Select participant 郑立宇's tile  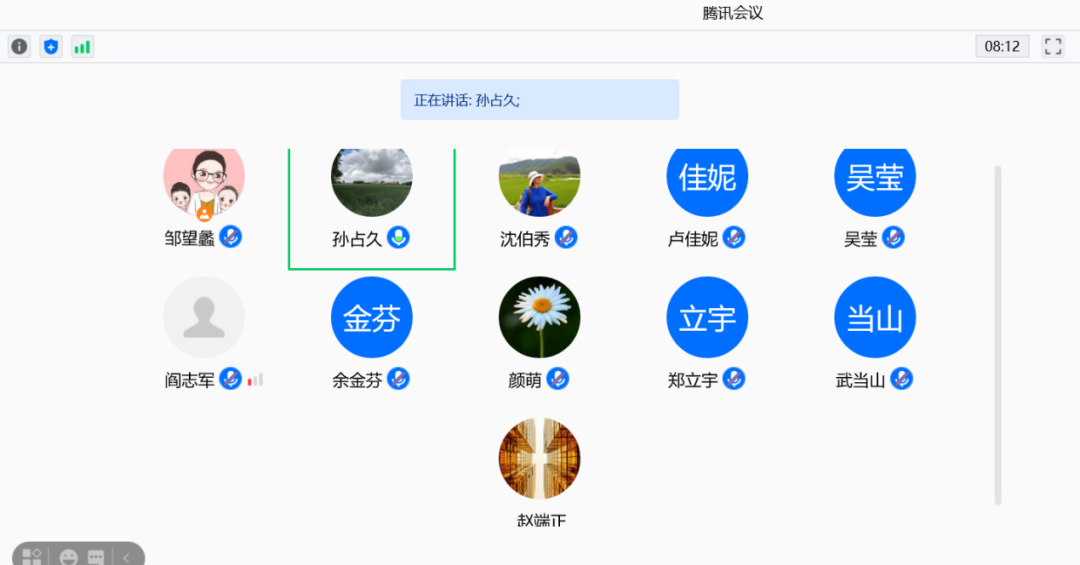tap(707, 318)
